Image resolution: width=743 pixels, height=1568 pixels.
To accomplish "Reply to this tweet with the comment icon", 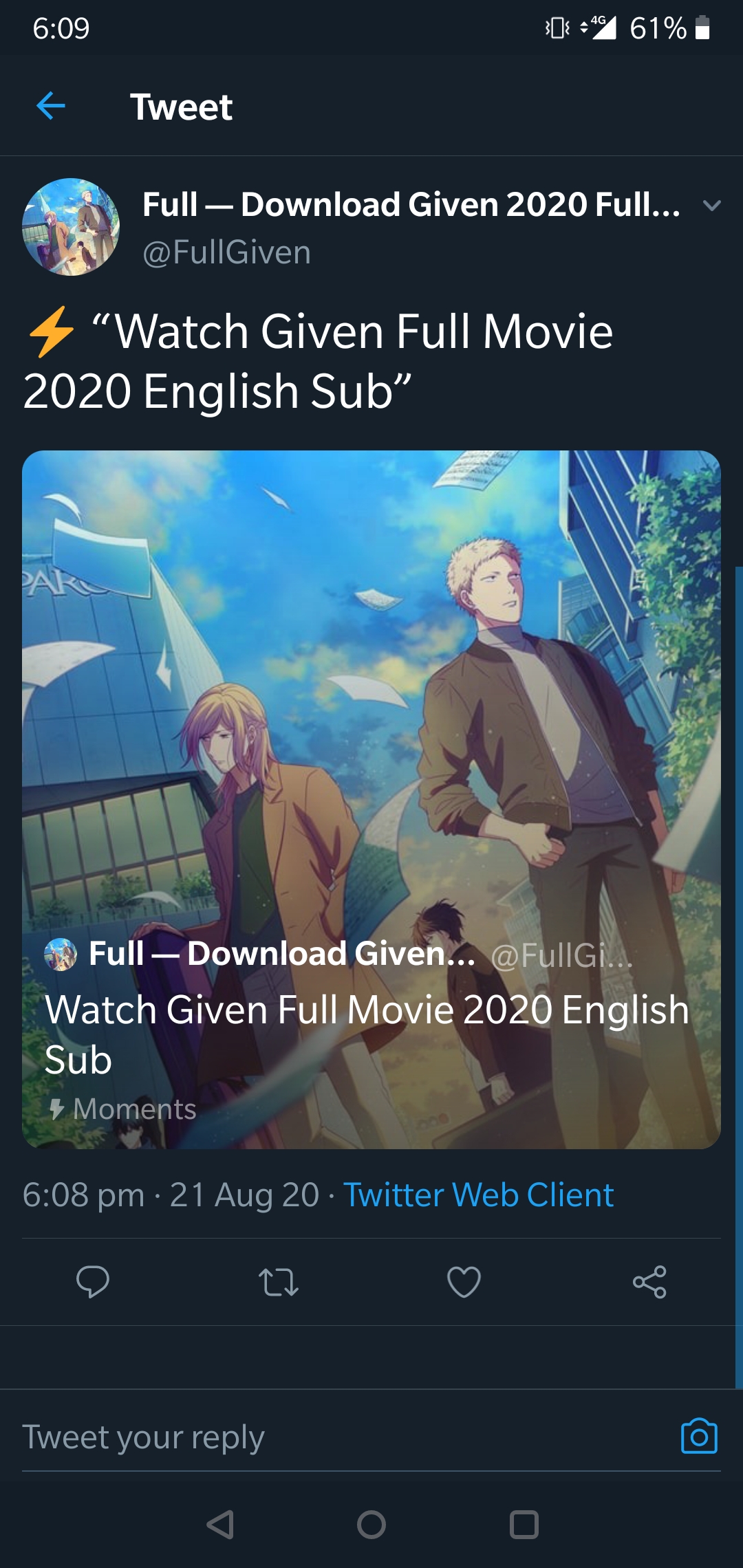I will click(93, 1281).
